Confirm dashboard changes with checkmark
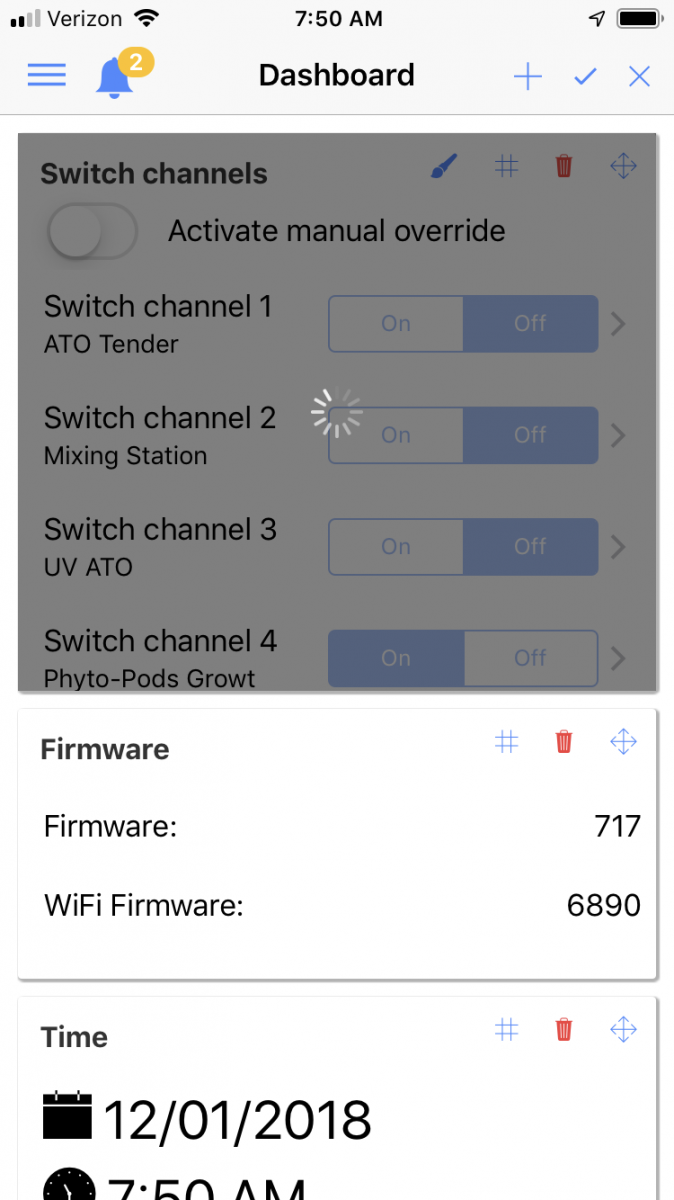Screen dimensions: 674x1200 pyautogui.click(x=585, y=76)
